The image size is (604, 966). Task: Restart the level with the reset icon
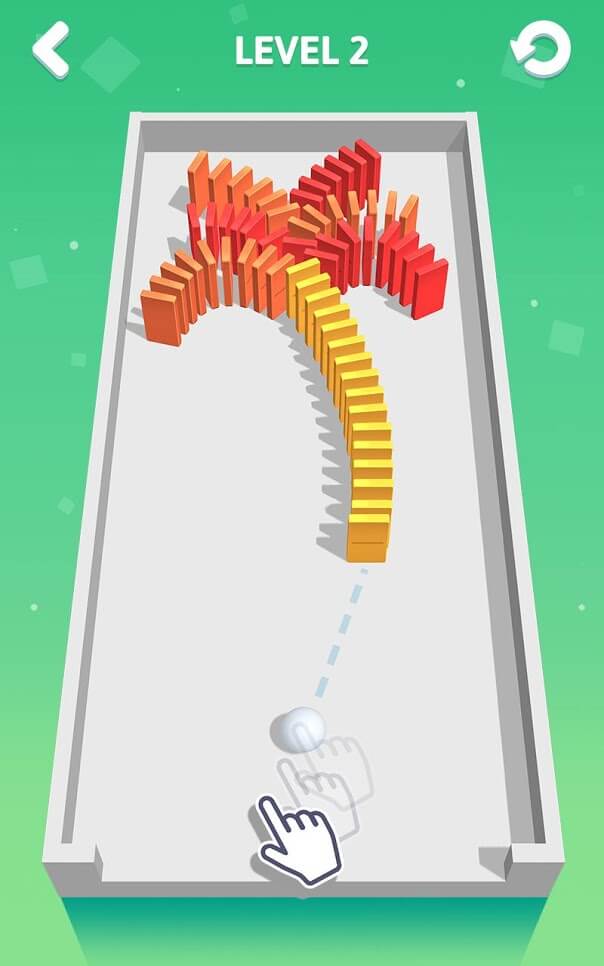click(x=541, y=50)
